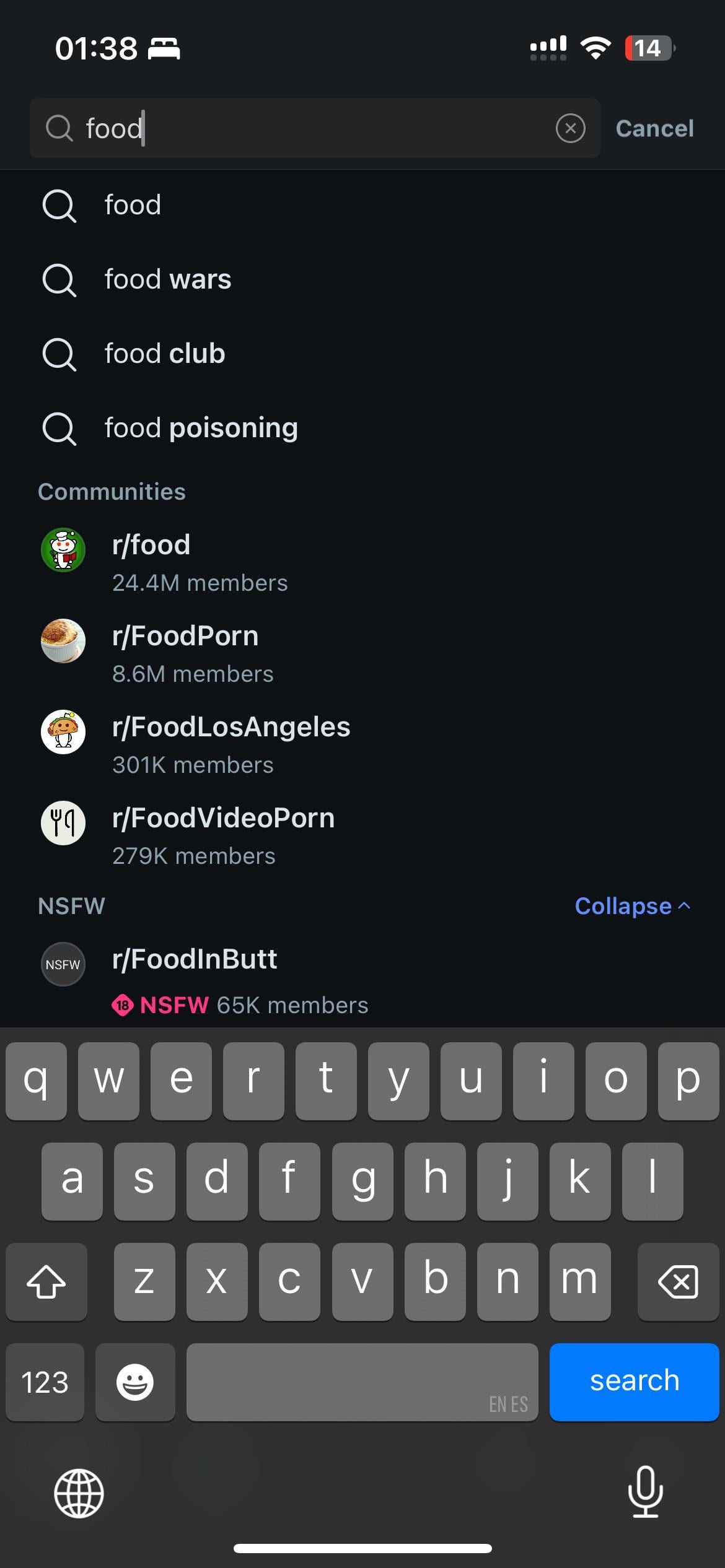Open the r/FoodLosAngeles community
The image size is (725, 1568).
tap(362, 744)
